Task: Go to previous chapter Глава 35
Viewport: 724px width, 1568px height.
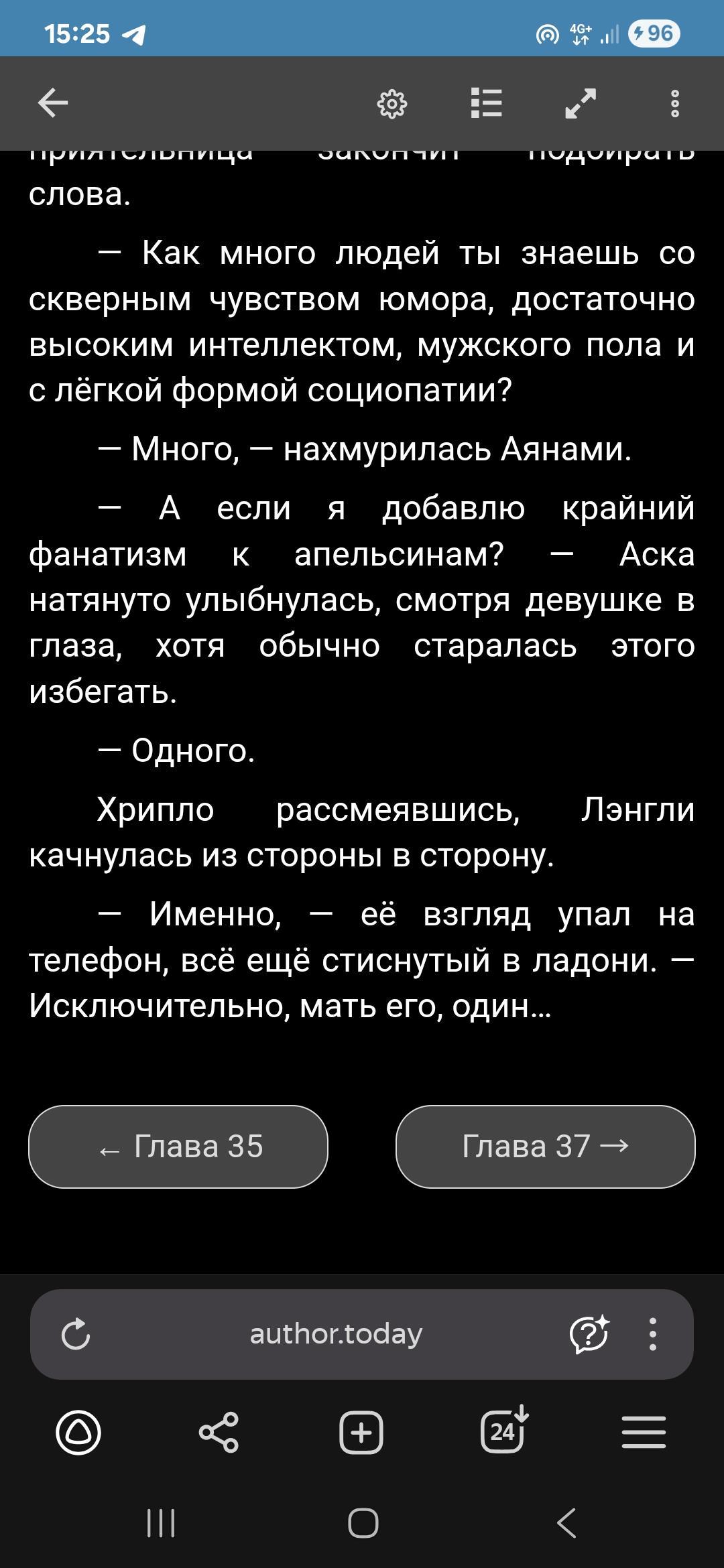Action: [178, 1147]
